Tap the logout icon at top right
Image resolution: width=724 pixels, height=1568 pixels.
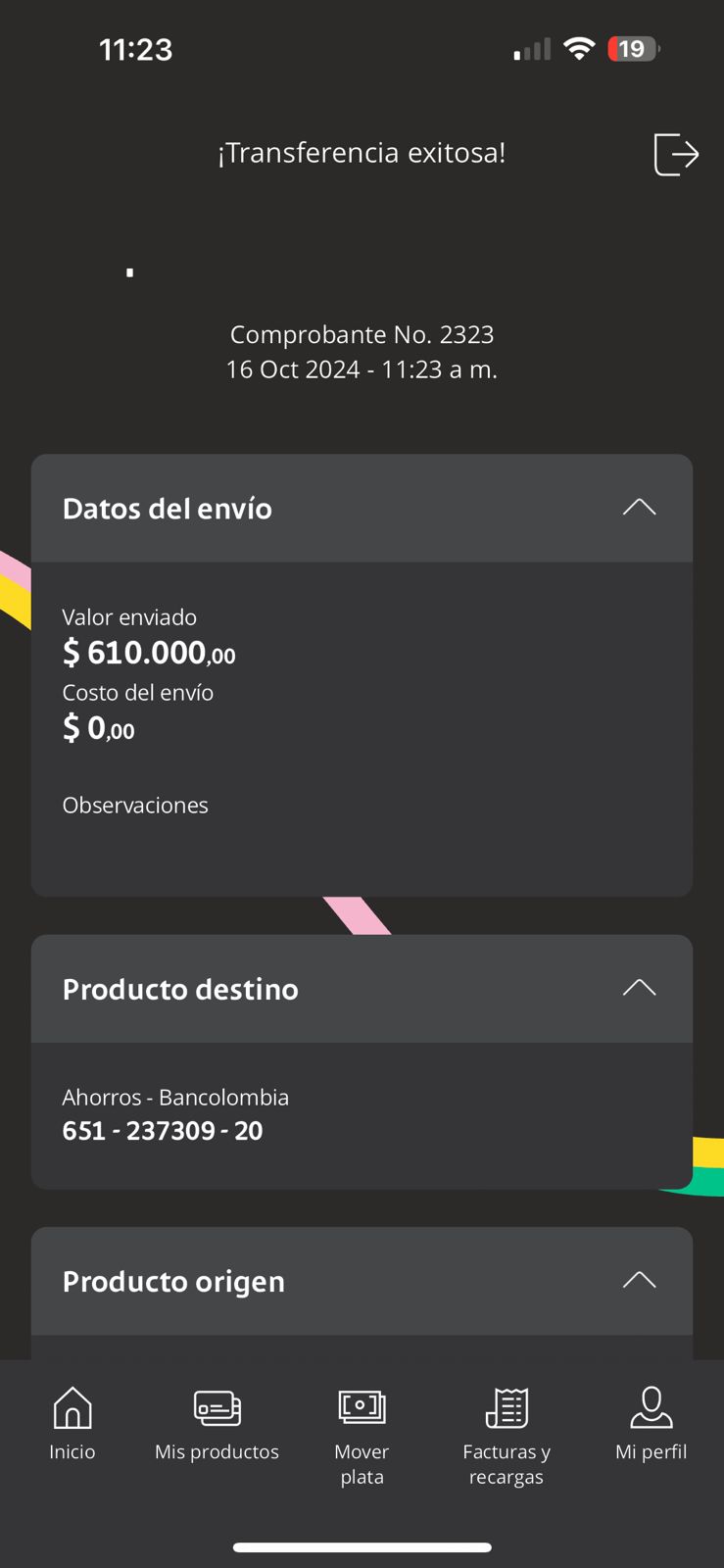(x=676, y=154)
